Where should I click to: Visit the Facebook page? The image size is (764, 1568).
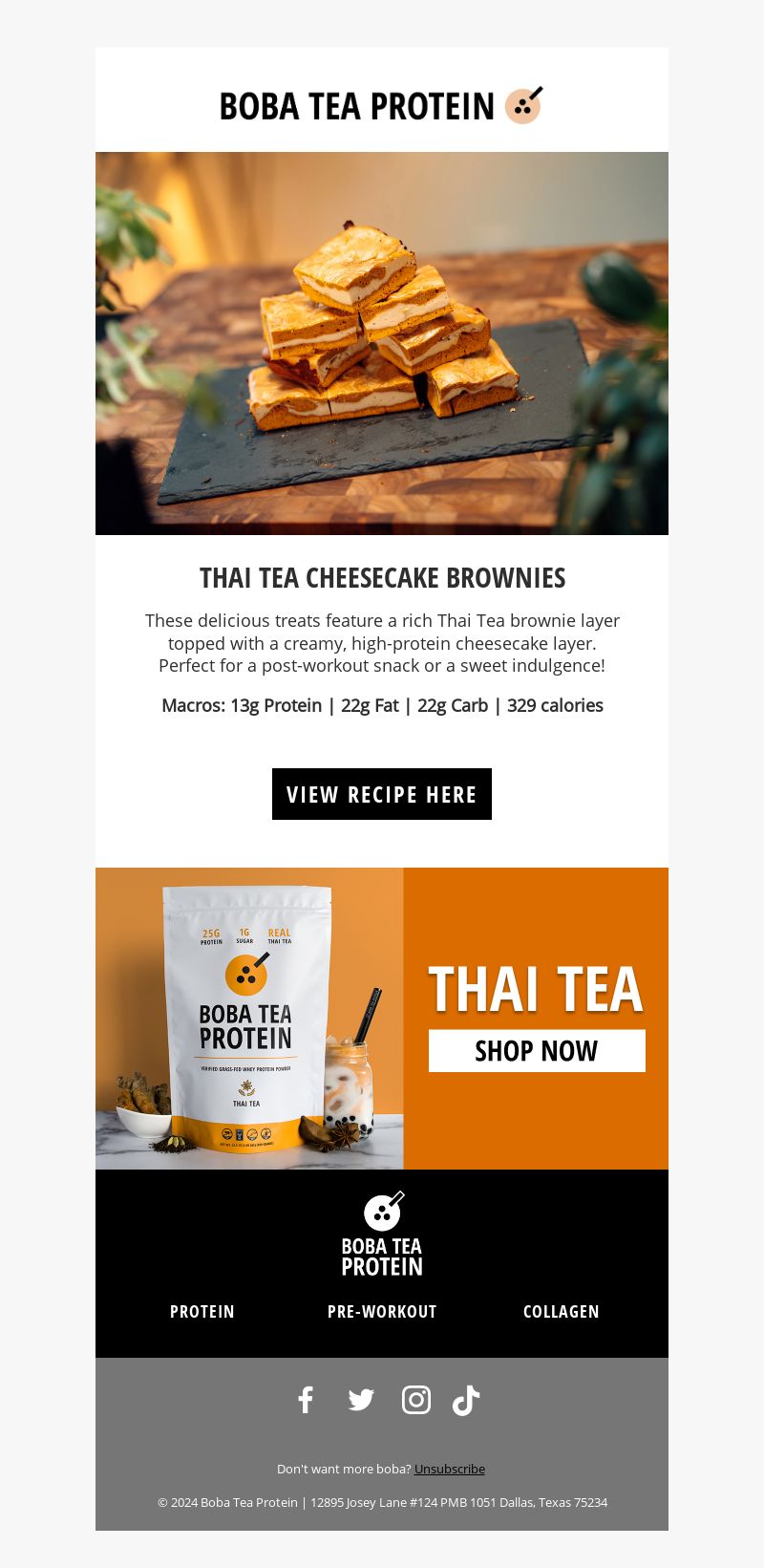coord(306,1400)
